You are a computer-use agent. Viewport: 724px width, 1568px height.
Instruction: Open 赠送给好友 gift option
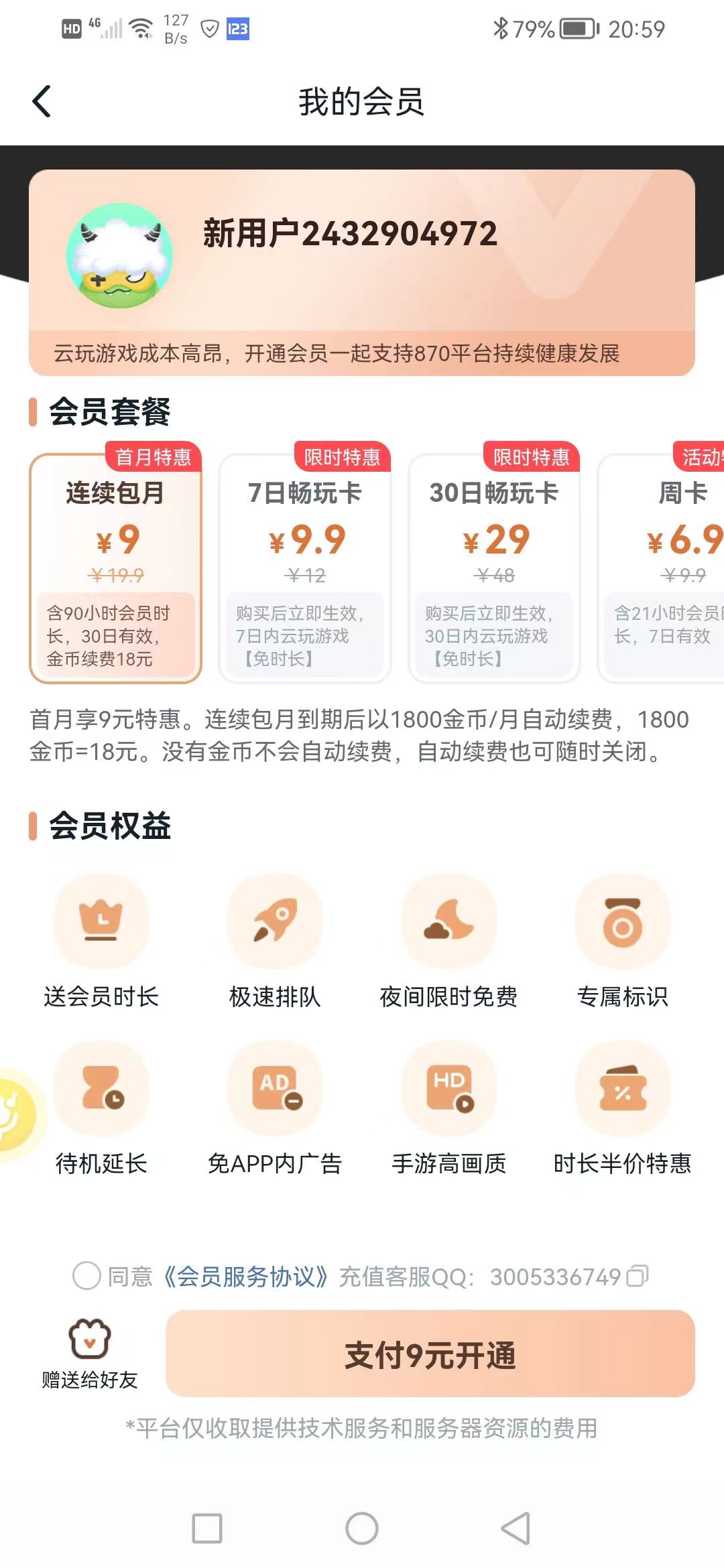tap(90, 1354)
